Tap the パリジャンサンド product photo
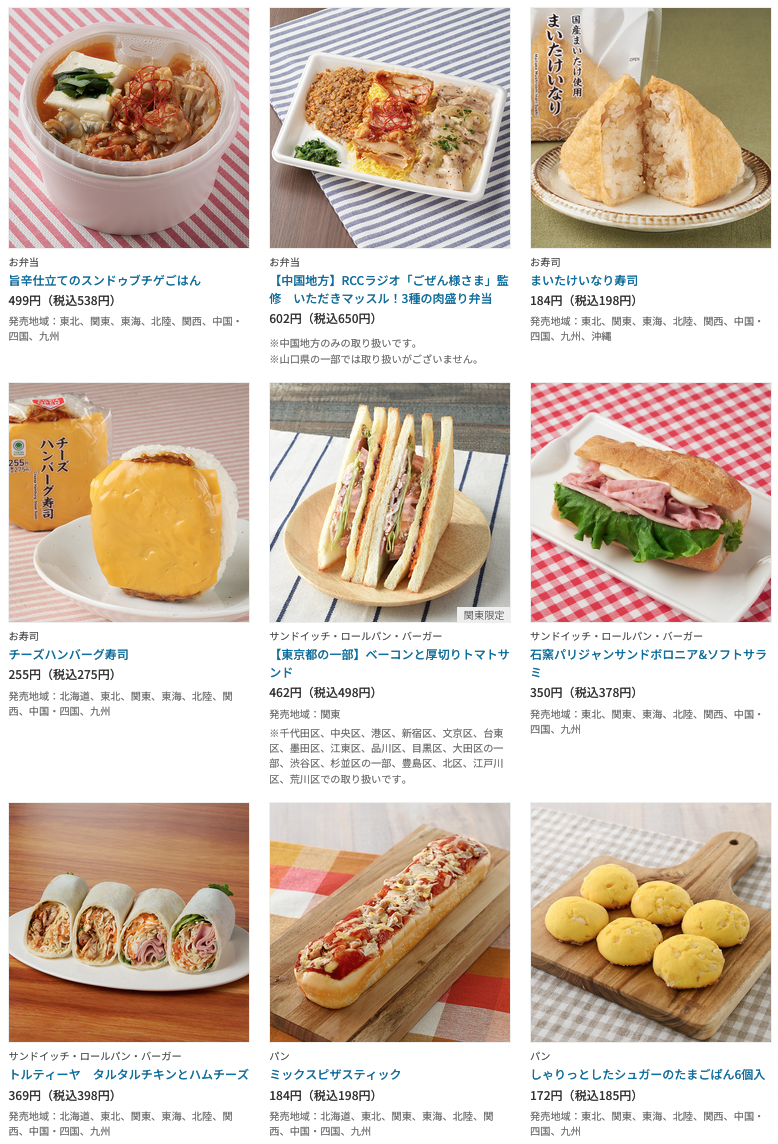The width and height of the screenshot is (778, 1144). (650, 502)
